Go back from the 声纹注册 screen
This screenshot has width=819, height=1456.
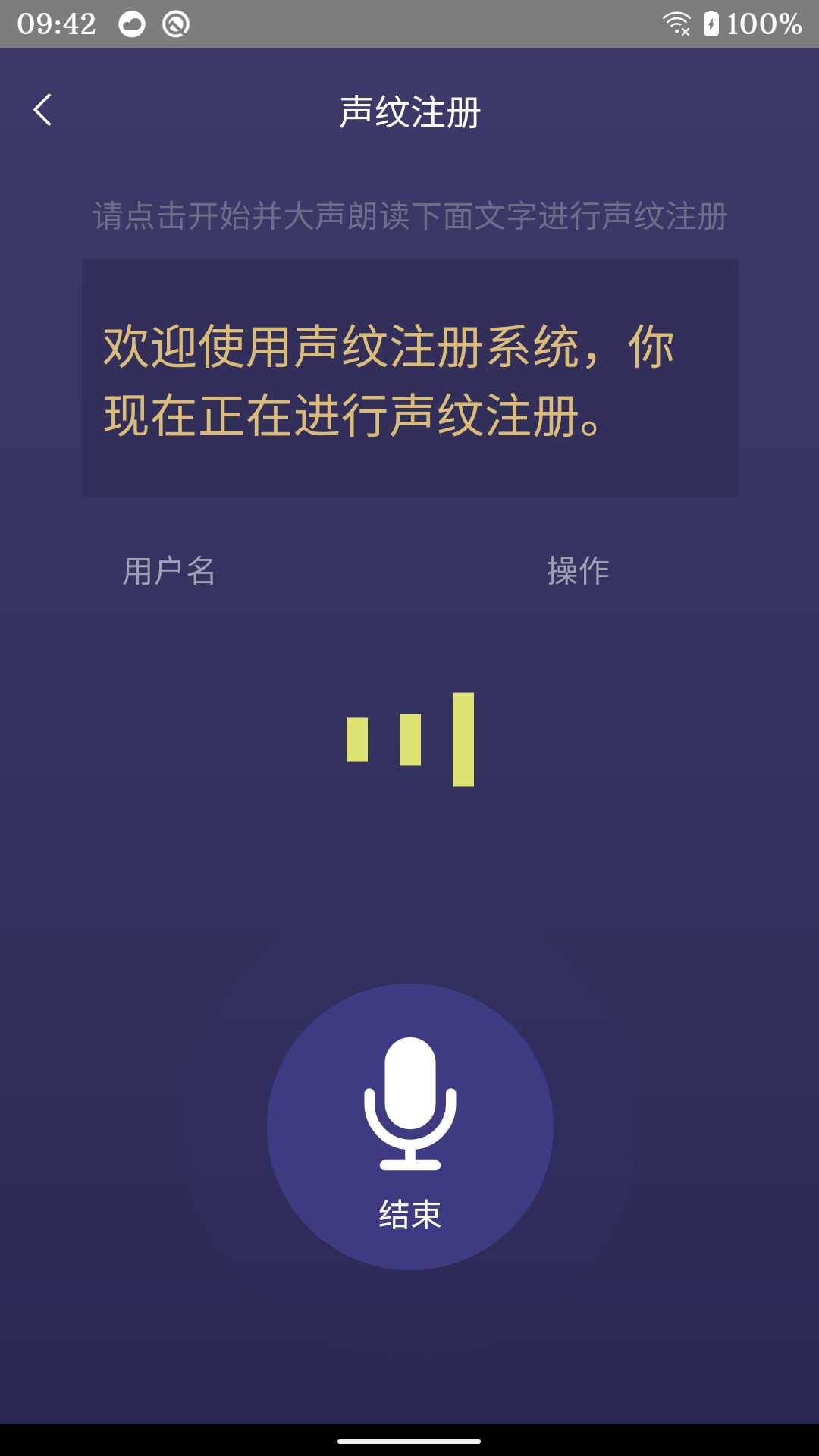click(43, 111)
